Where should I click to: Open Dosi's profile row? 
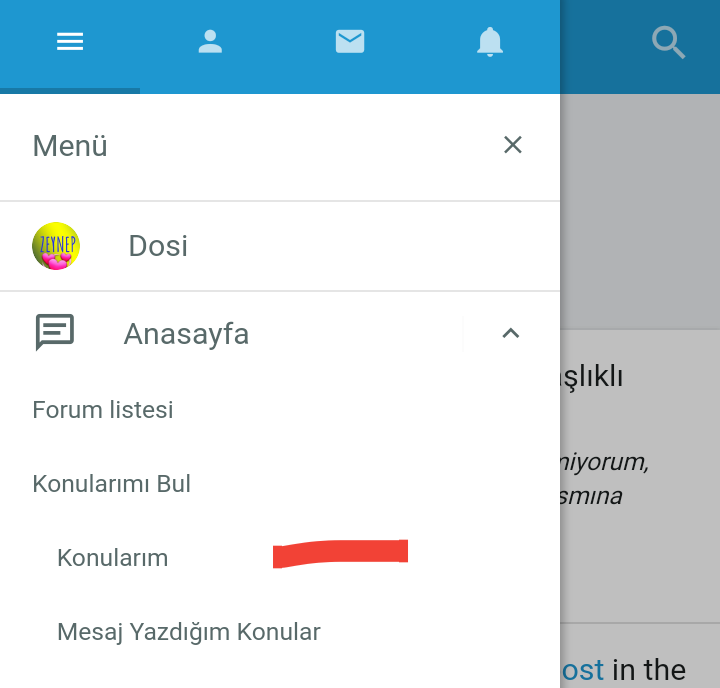click(158, 246)
